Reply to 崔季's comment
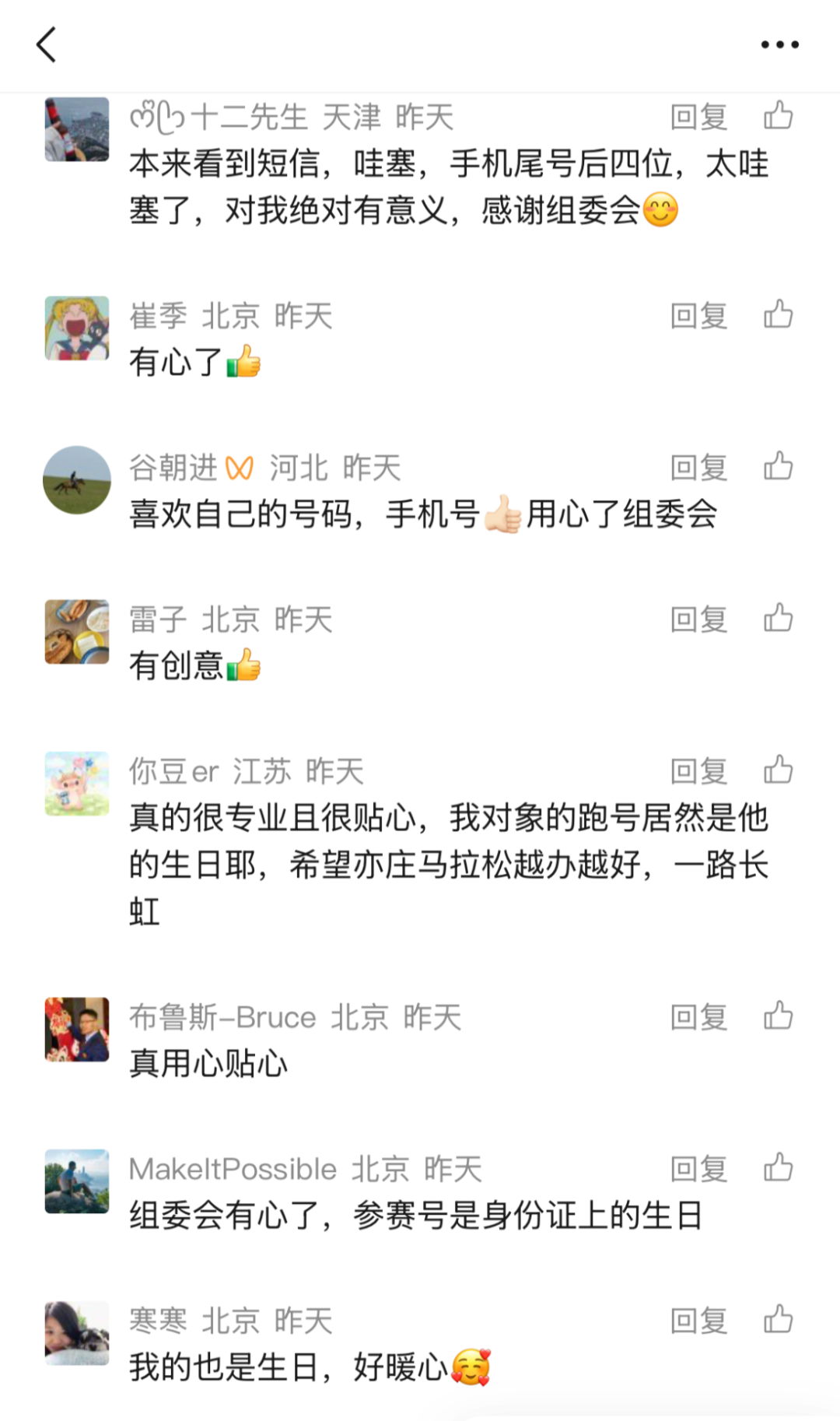This screenshot has height=1421, width=840. (x=698, y=316)
